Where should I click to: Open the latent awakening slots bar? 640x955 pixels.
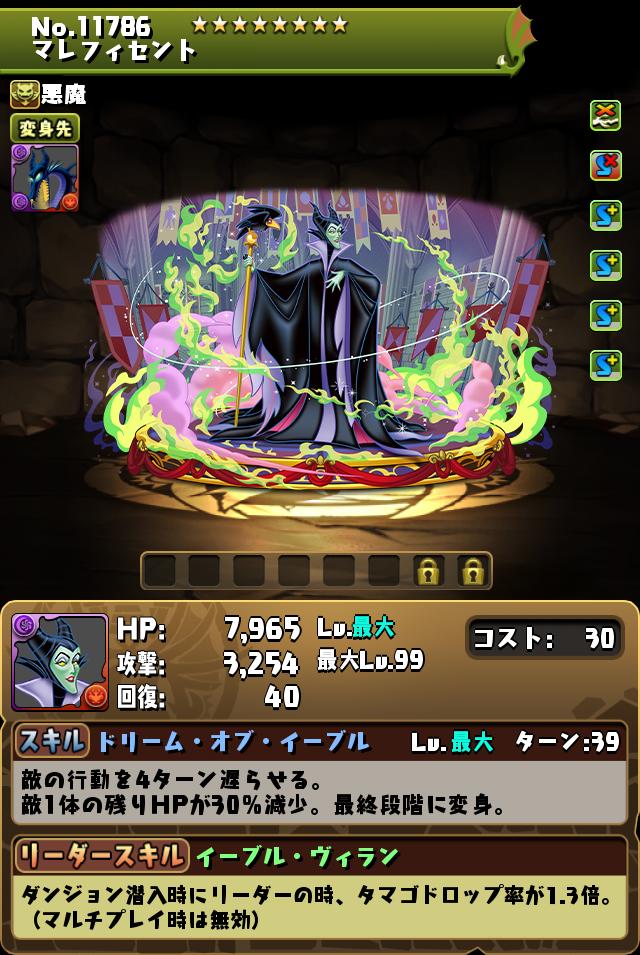[316, 571]
